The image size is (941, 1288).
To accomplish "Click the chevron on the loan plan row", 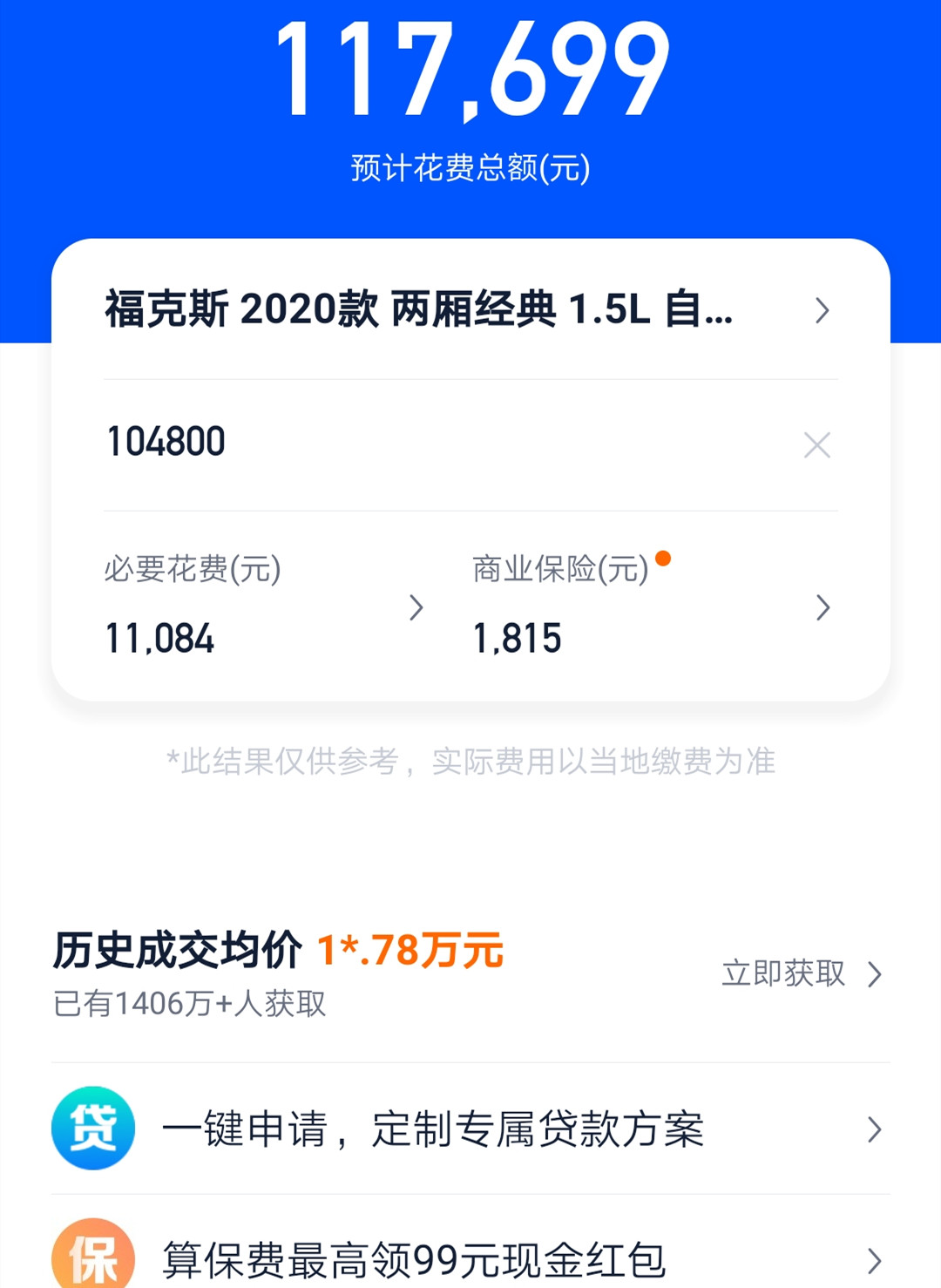I will click(874, 1130).
